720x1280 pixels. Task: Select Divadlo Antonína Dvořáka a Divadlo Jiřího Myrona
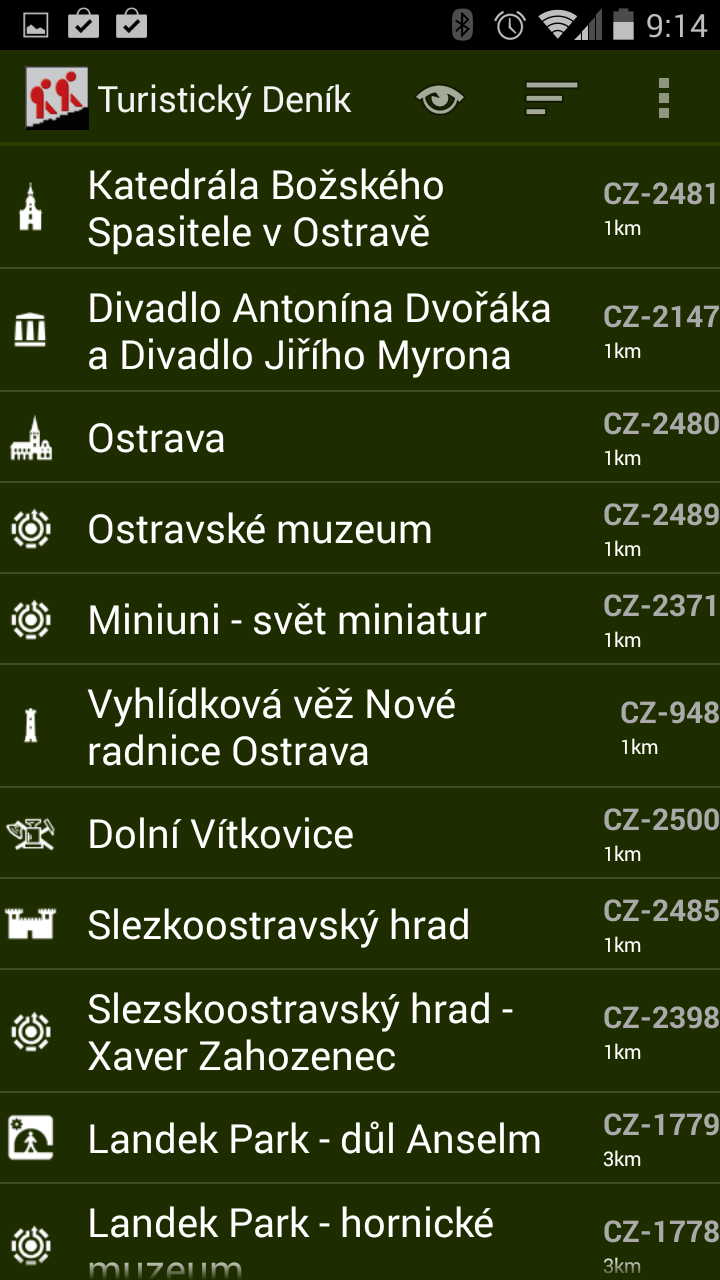[x=360, y=331]
